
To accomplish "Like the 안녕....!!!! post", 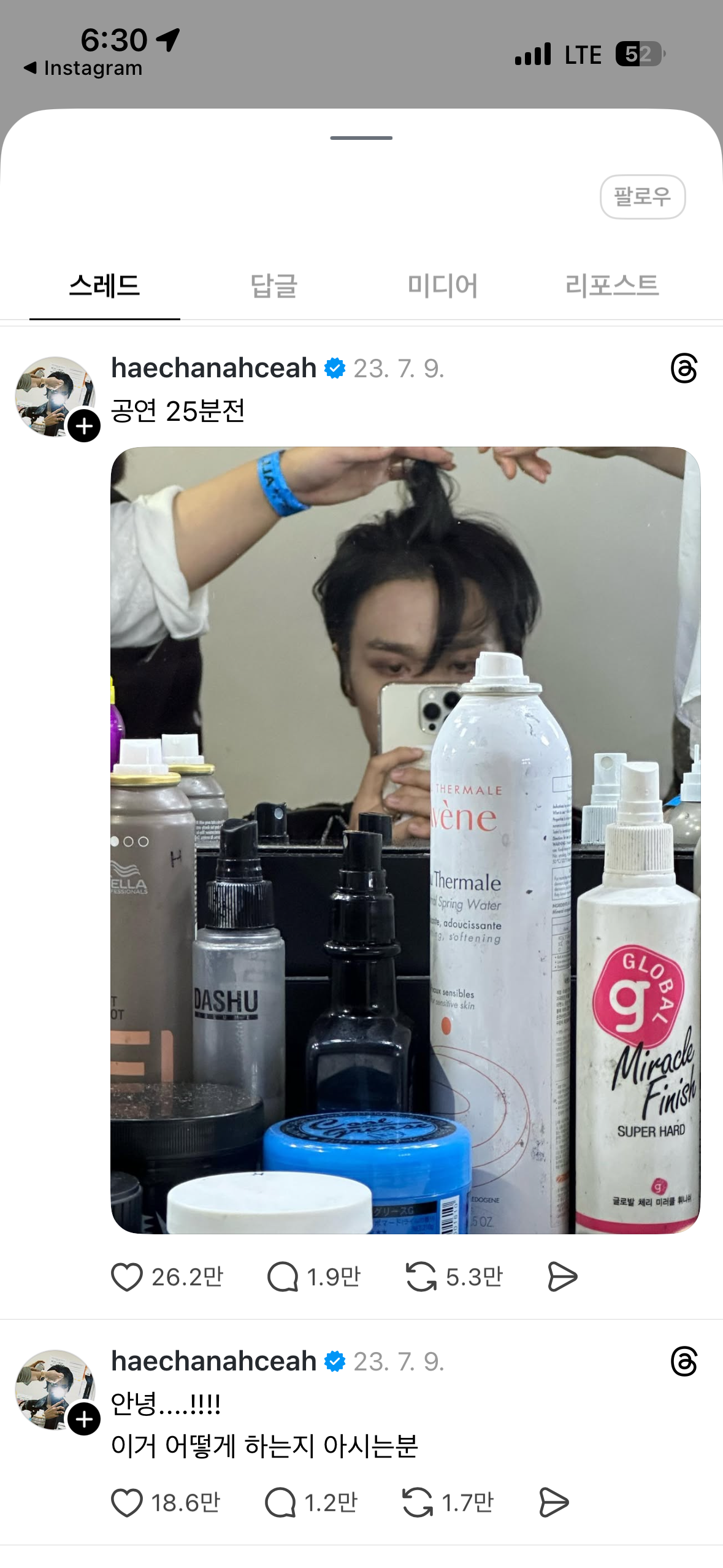I will pyautogui.click(x=127, y=1503).
